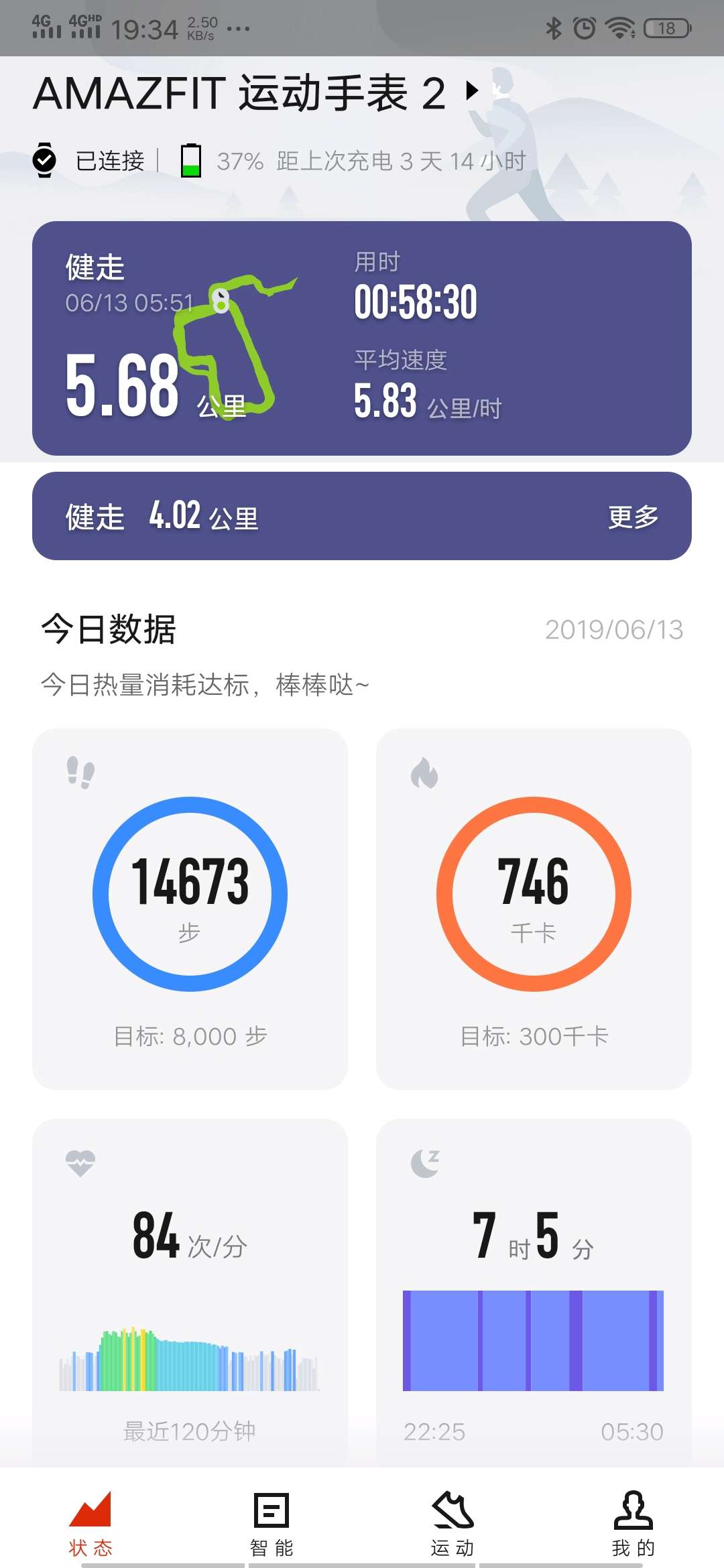Open the 06/13 健走 workout details

362,335
